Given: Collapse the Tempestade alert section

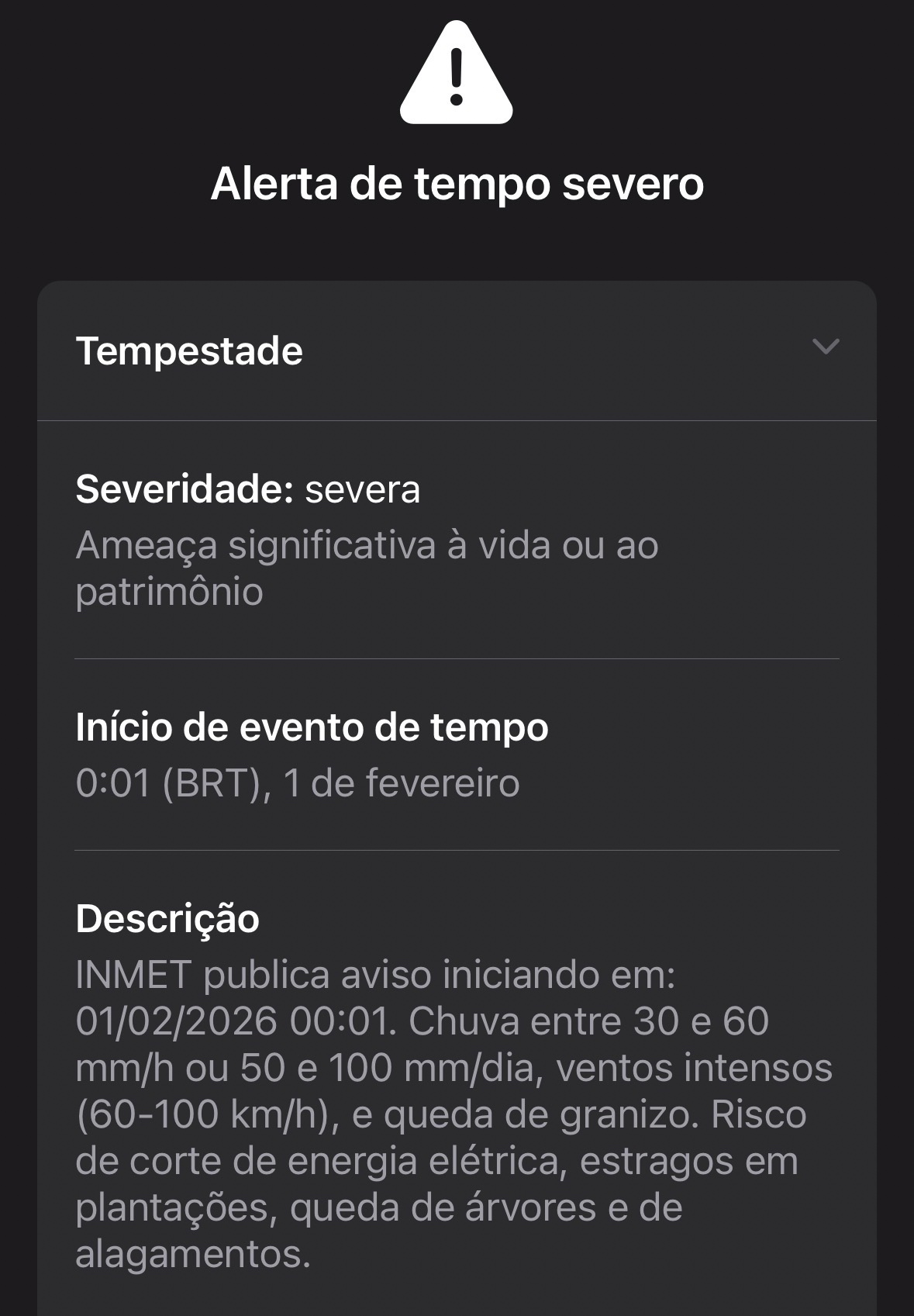Looking at the screenshot, I should (x=825, y=347).
